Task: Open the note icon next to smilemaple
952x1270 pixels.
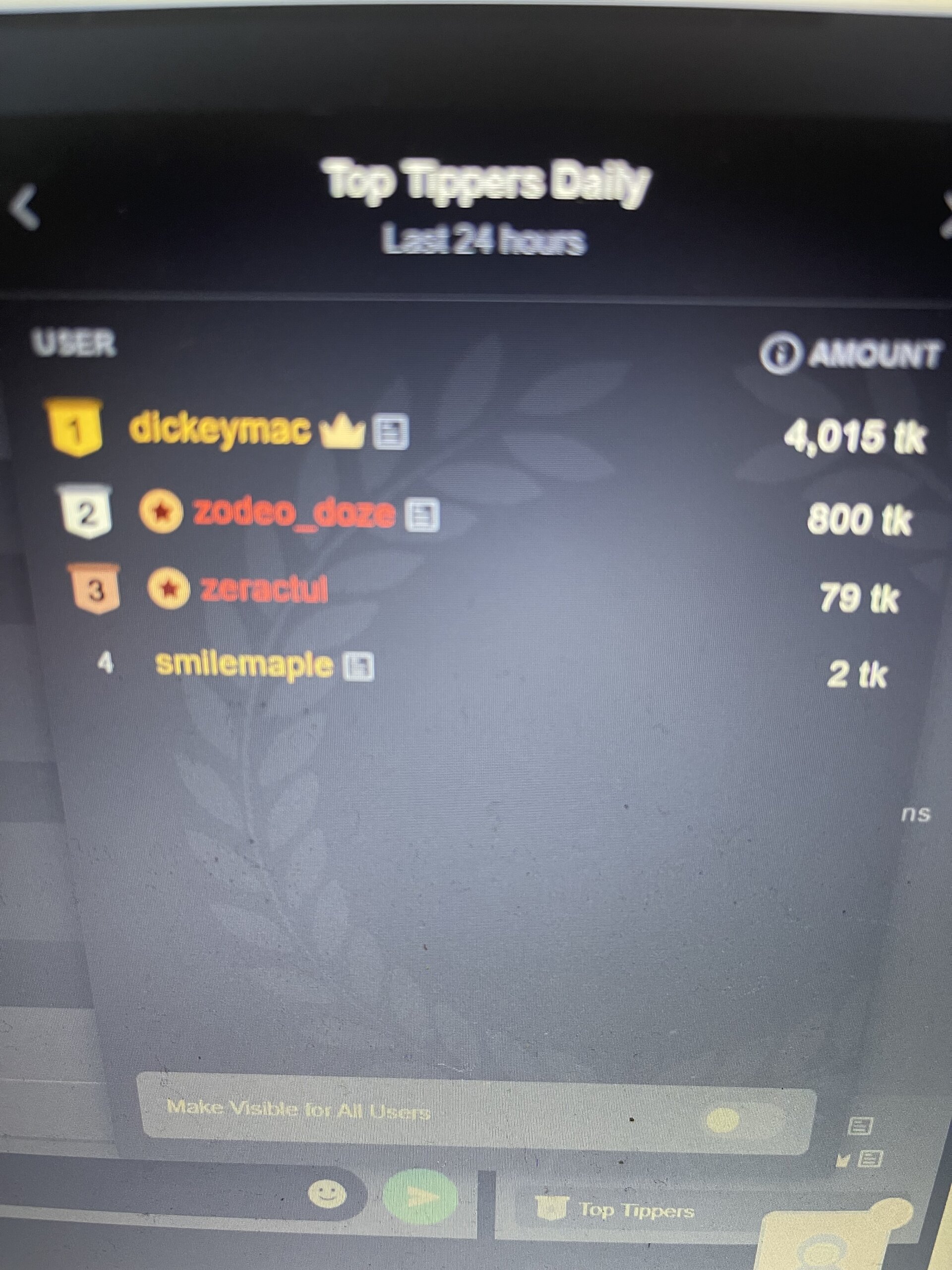Action: (x=358, y=667)
